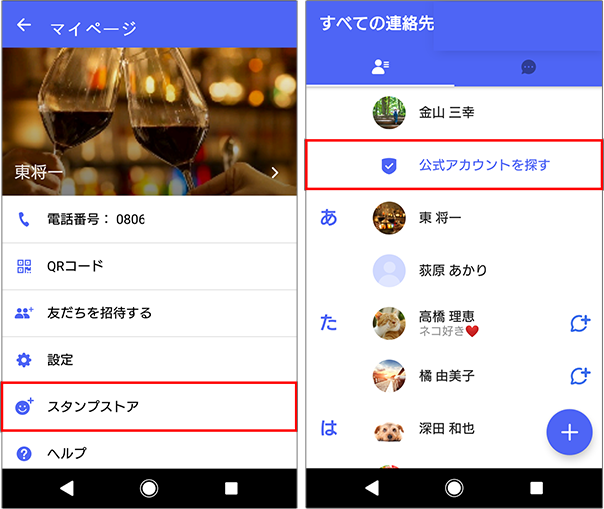Select 友だちを招待する
Viewport: 604px width, 509px height.
(150, 313)
